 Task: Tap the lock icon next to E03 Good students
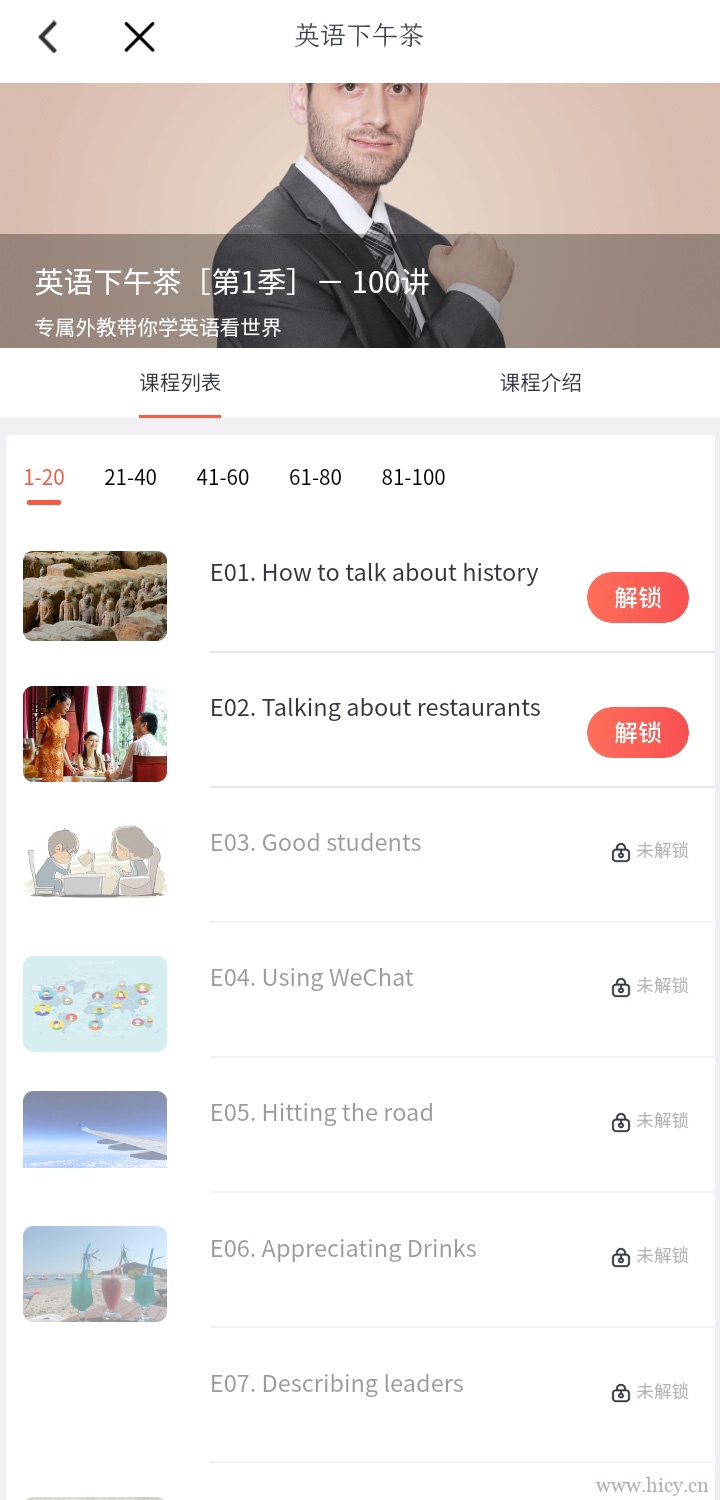tap(620, 852)
